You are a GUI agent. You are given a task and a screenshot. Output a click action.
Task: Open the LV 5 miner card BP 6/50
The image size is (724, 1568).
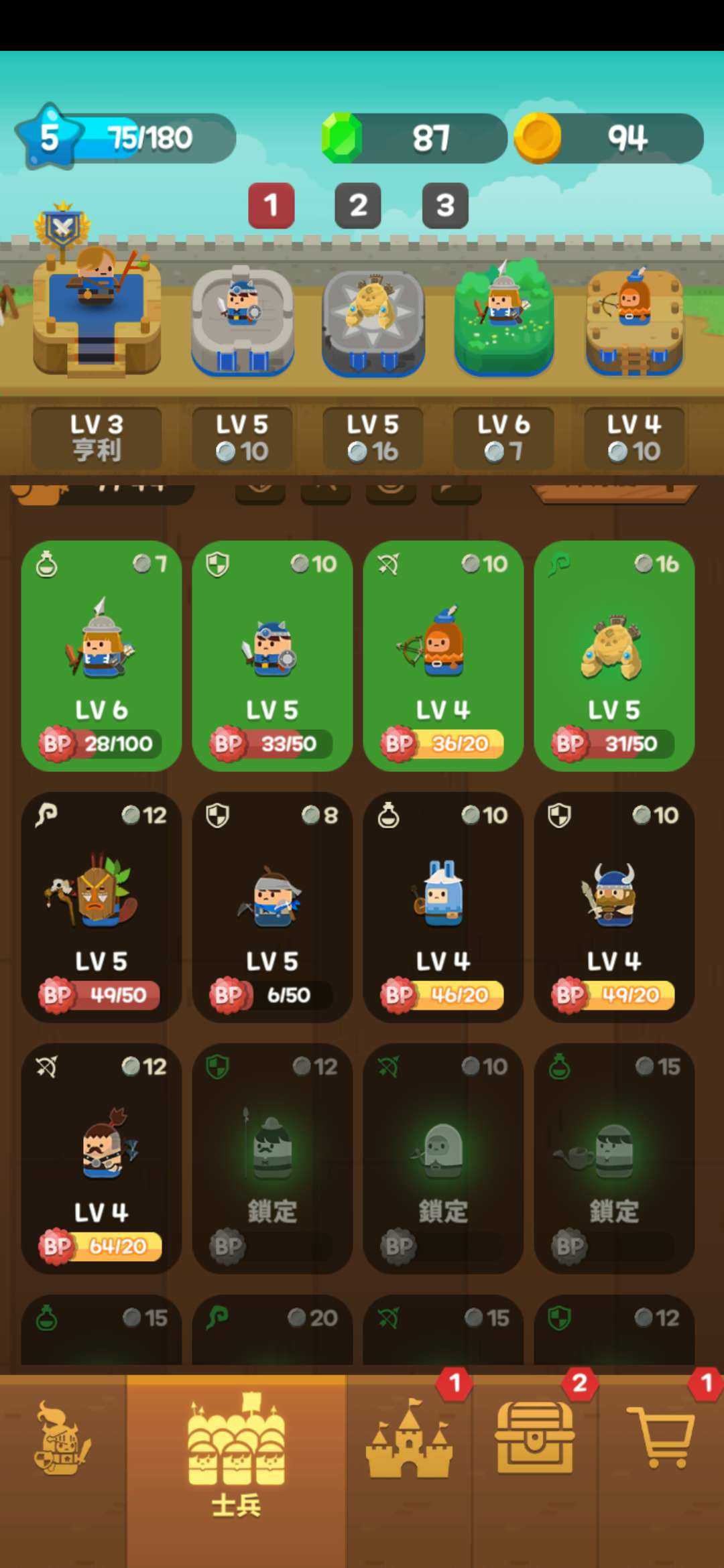[272, 907]
